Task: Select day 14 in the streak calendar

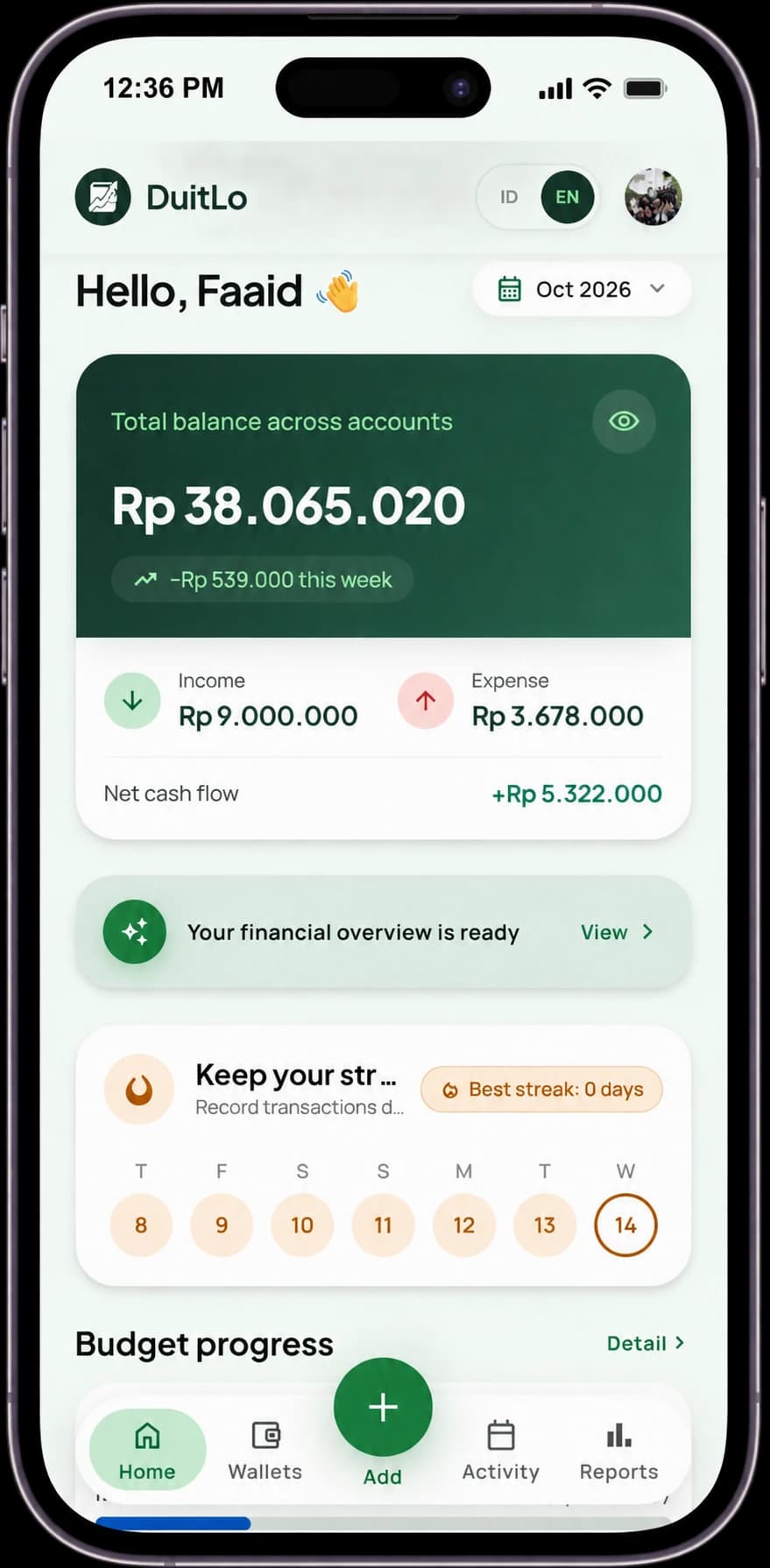Action: [625, 1225]
